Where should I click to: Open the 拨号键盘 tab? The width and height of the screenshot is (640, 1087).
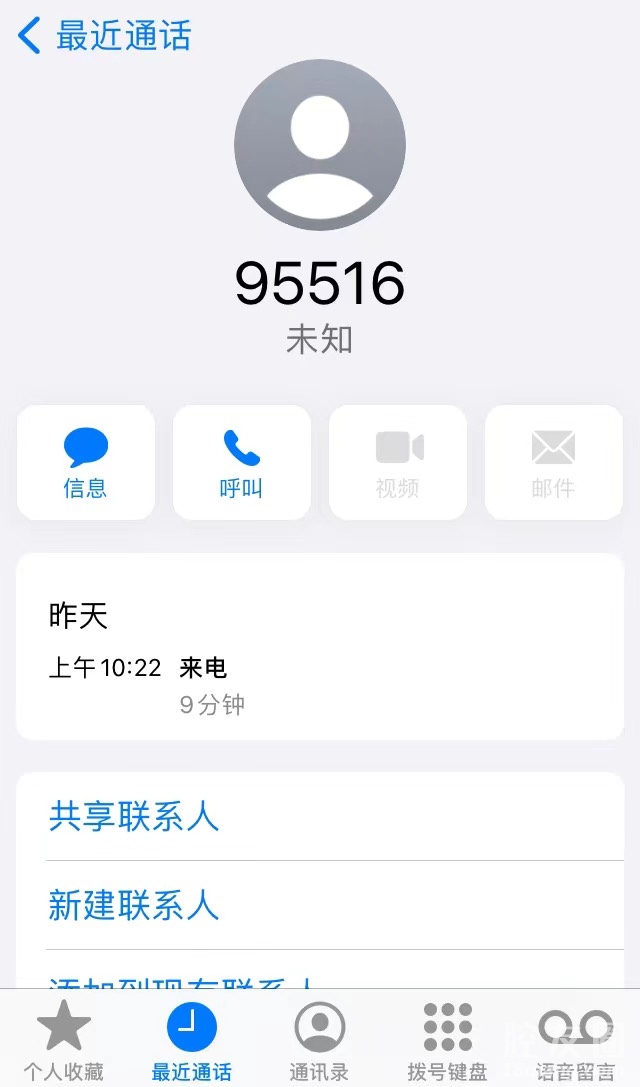pyautogui.click(x=447, y=1040)
